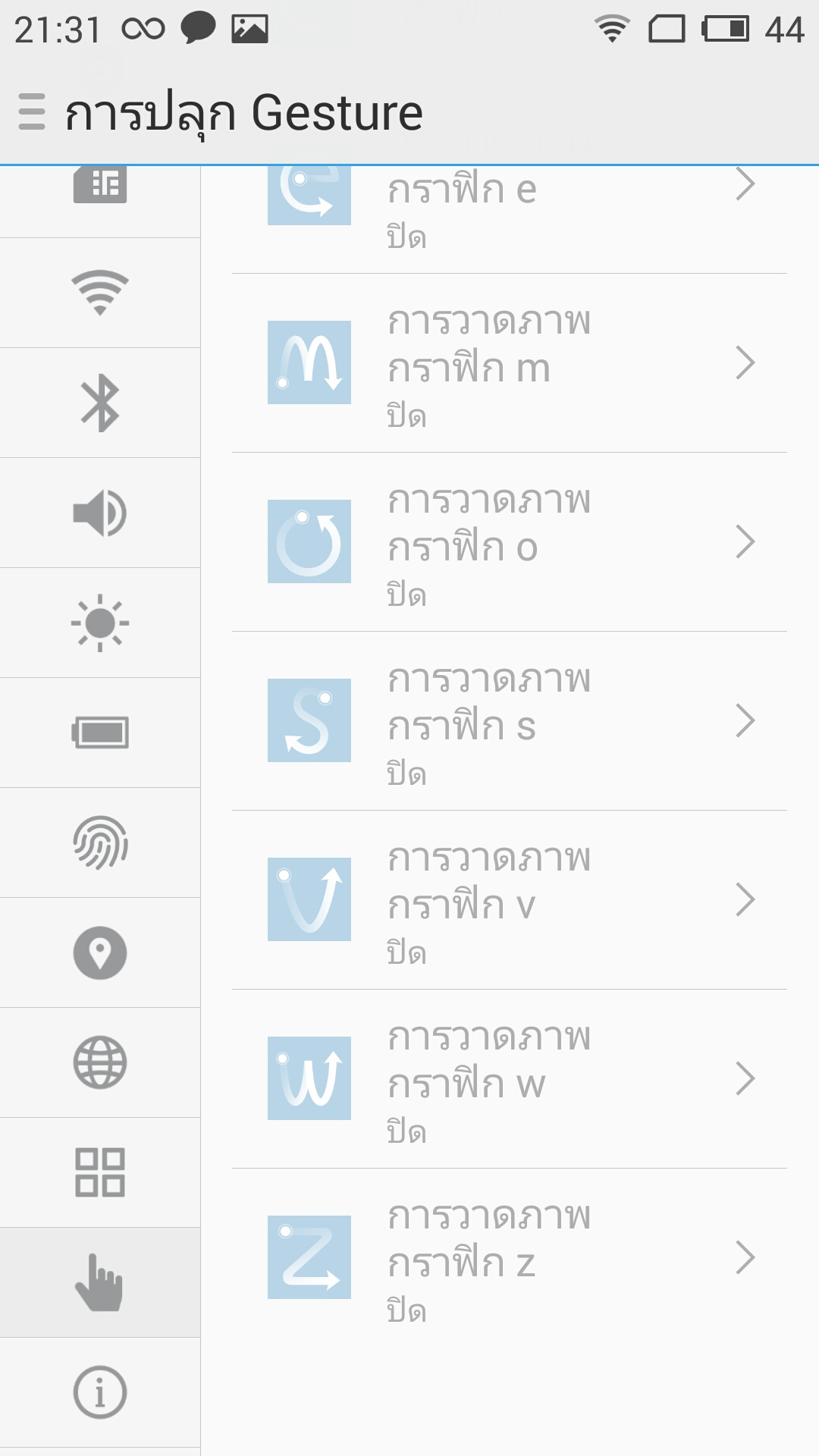Open apps grid settings
This screenshot has width=819, height=1456.
[x=100, y=1172]
